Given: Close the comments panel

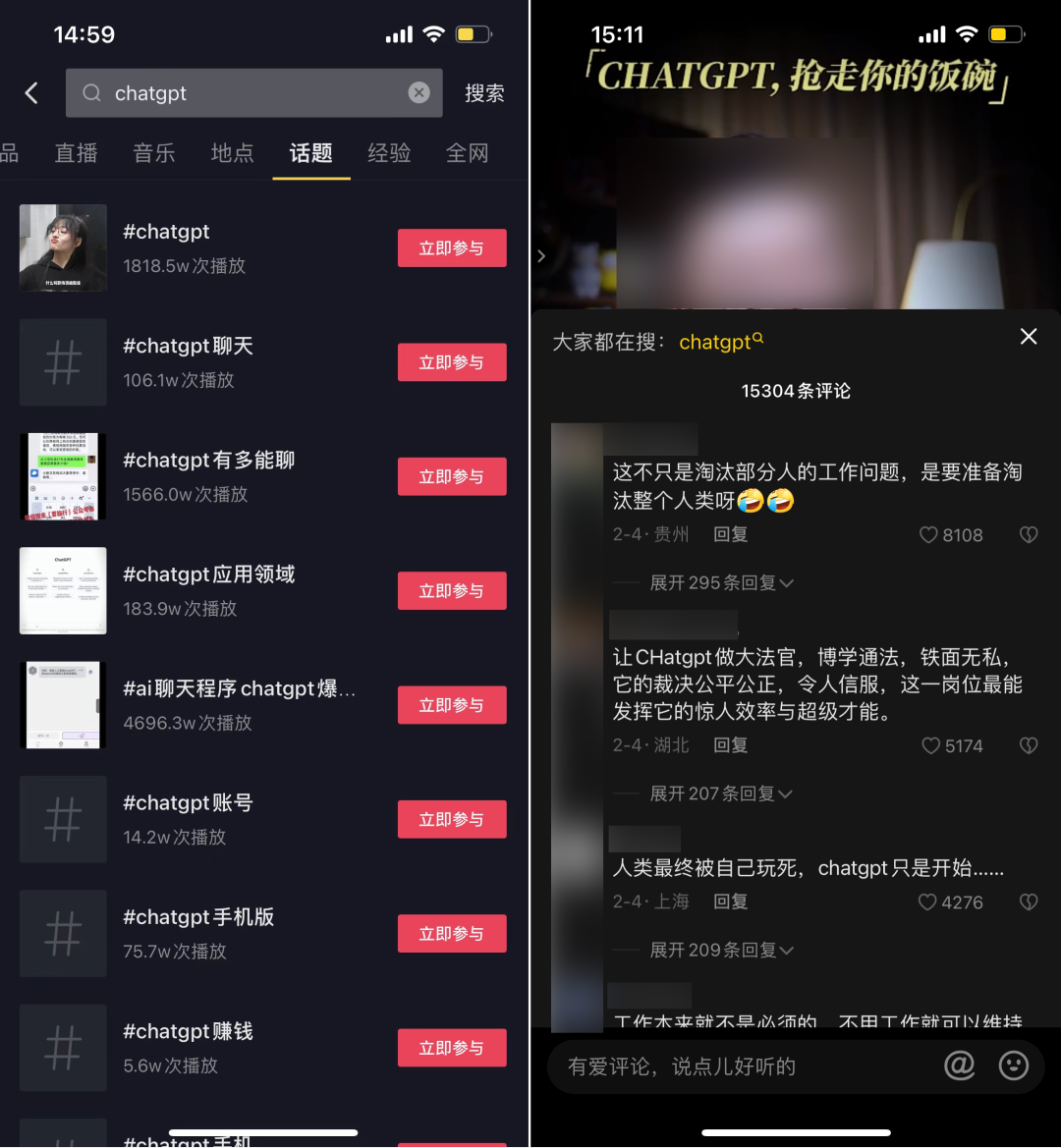Looking at the screenshot, I should click(1029, 337).
